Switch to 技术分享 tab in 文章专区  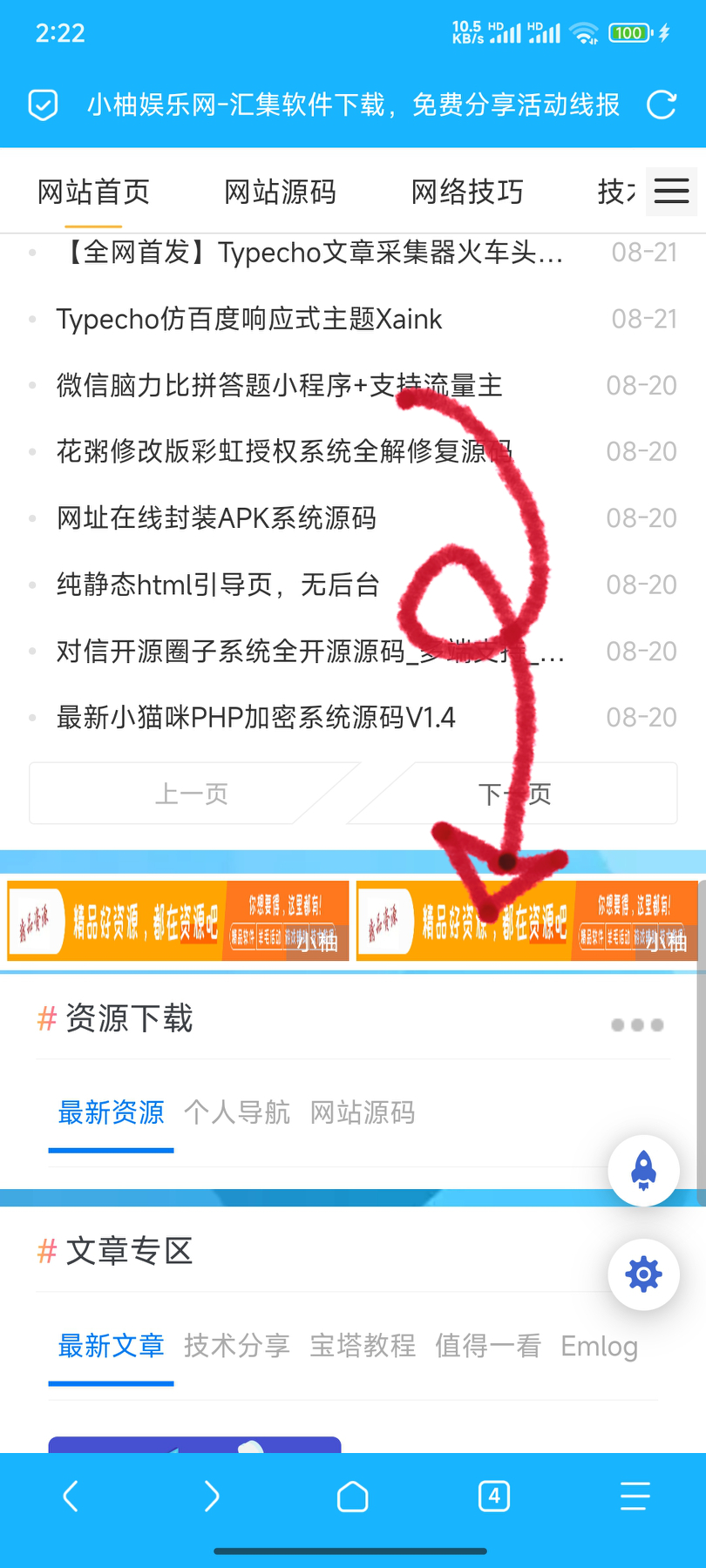coord(237,1346)
